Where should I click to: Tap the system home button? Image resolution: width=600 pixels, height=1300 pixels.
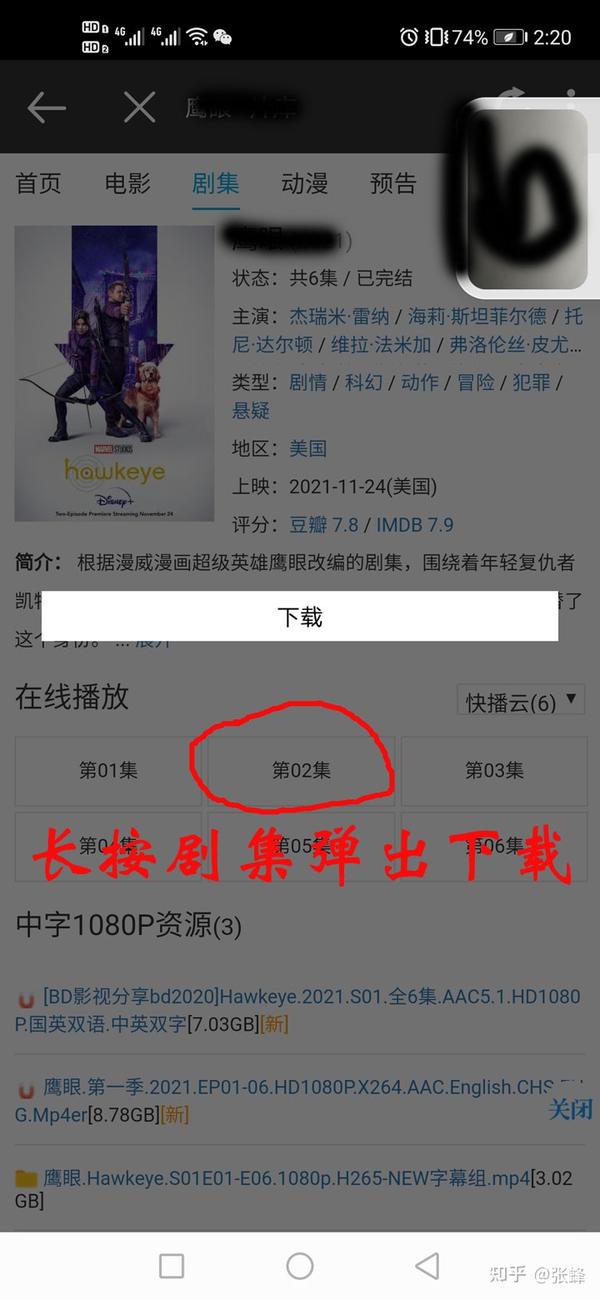tap(300, 1266)
